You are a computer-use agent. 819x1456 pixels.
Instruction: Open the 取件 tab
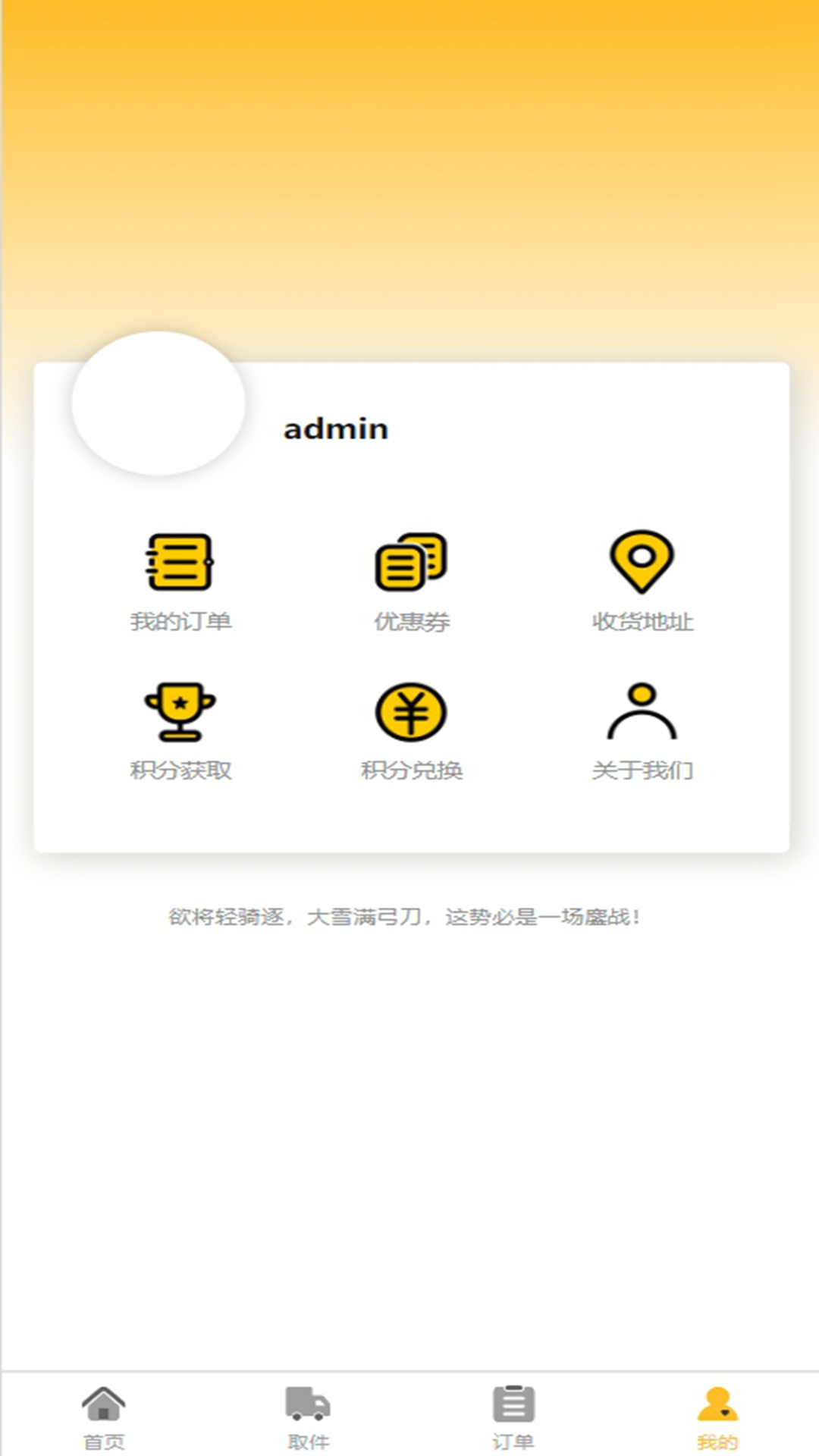[x=309, y=1437]
